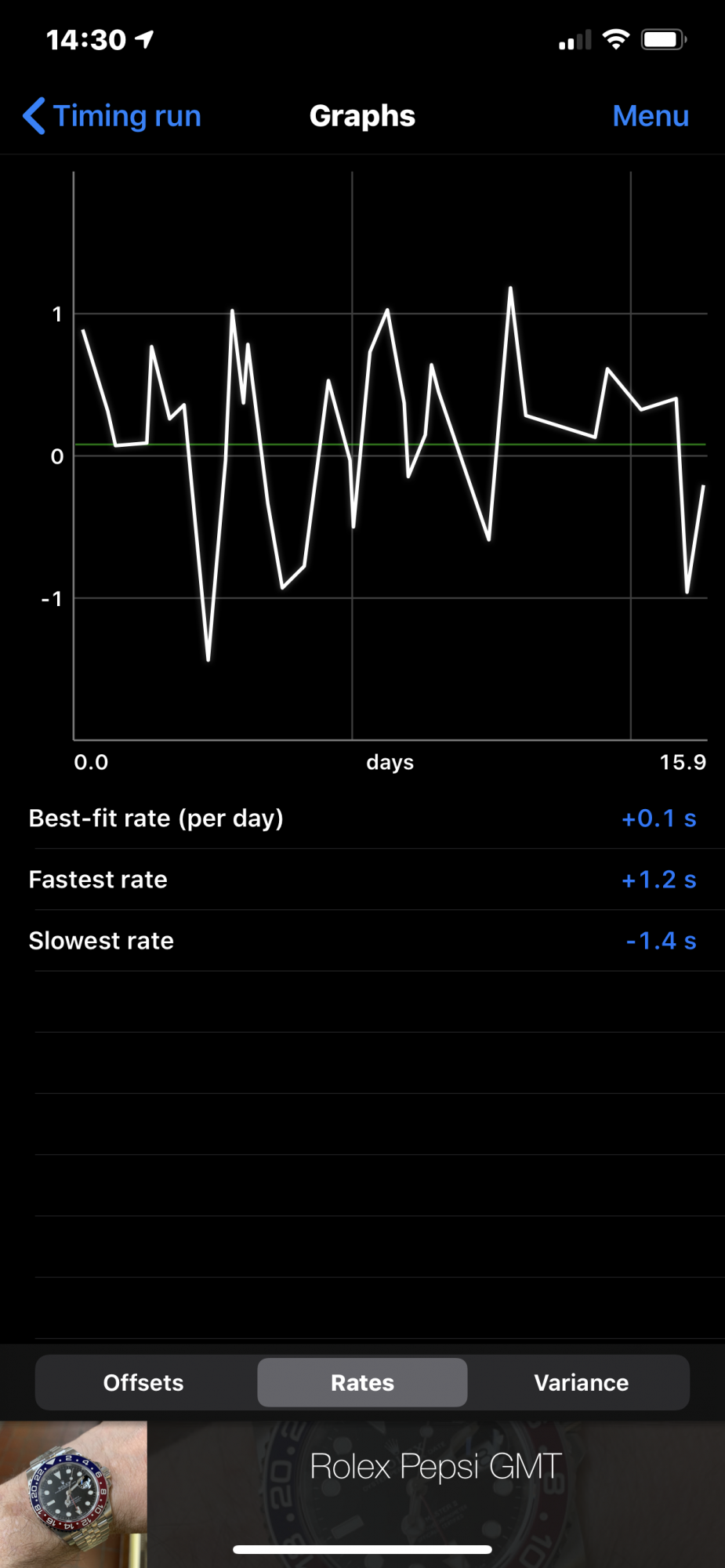The width and height of the screenshot is (725, 1568).
Task: Open the Menu
Action: tap(650, 116)
